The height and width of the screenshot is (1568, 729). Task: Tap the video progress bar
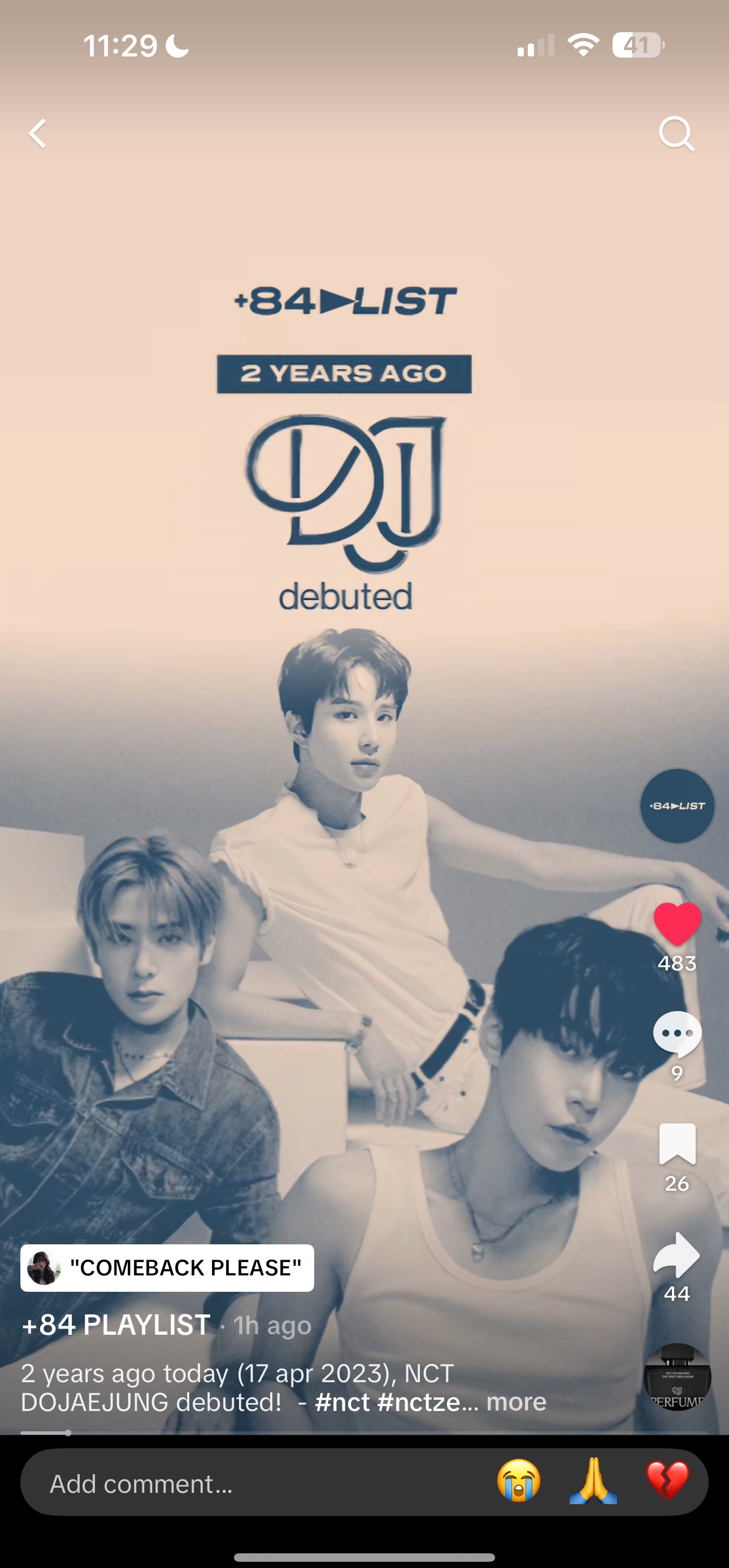pyautogui.click(x=364, y=1432)
